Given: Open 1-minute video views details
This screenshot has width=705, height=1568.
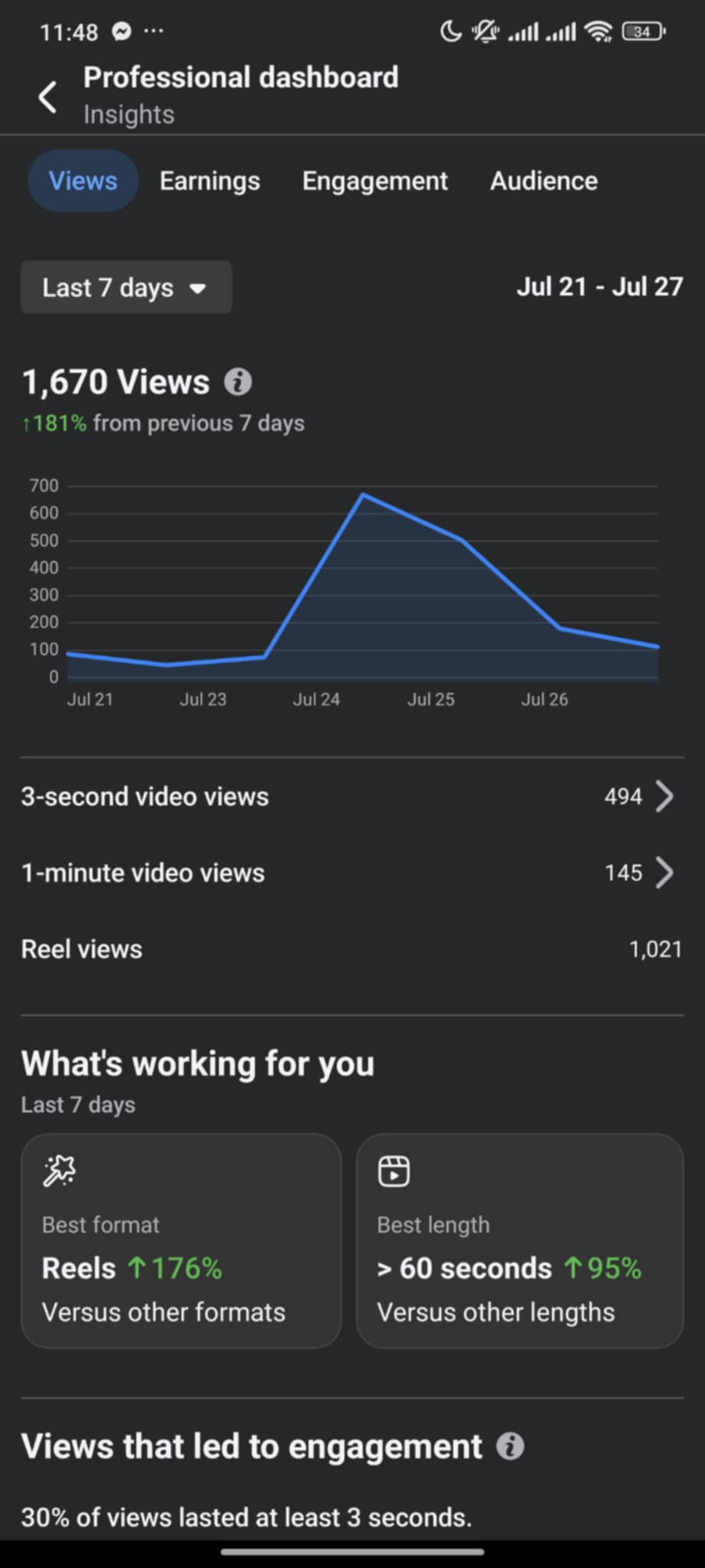Looking at the screenshot, I should click(x=352, y=873).
